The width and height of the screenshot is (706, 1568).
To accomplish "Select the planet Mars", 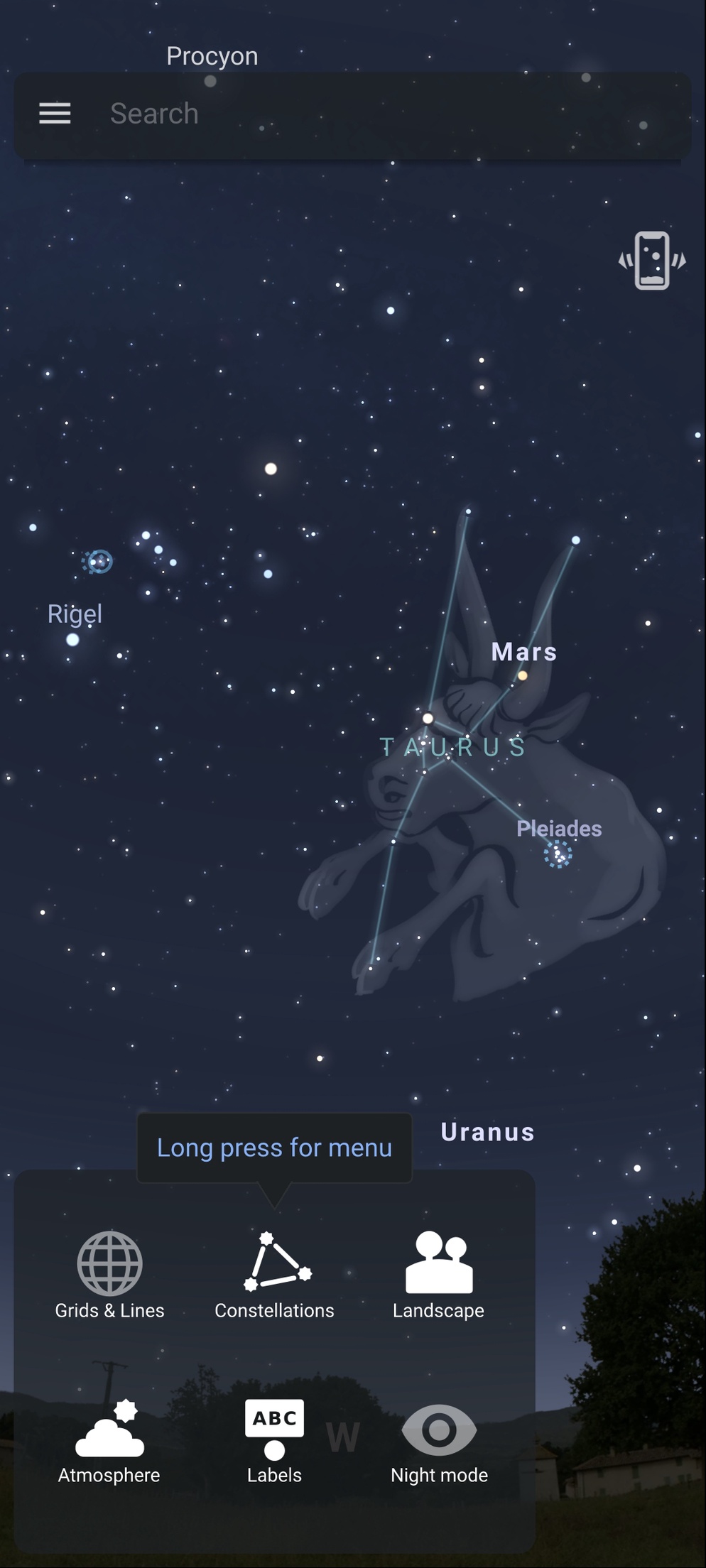I will (x=523, y=675).
